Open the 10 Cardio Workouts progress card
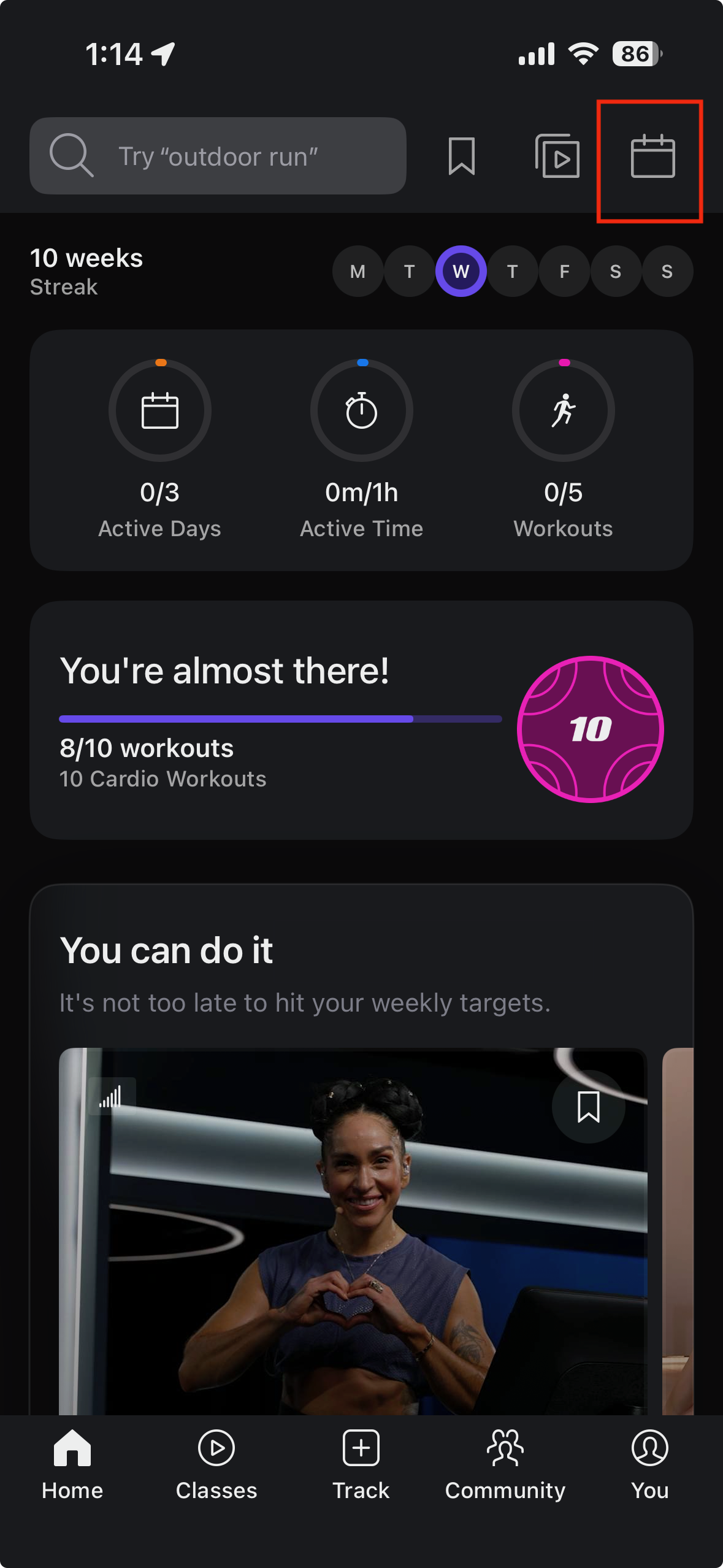 click(361, 720)
